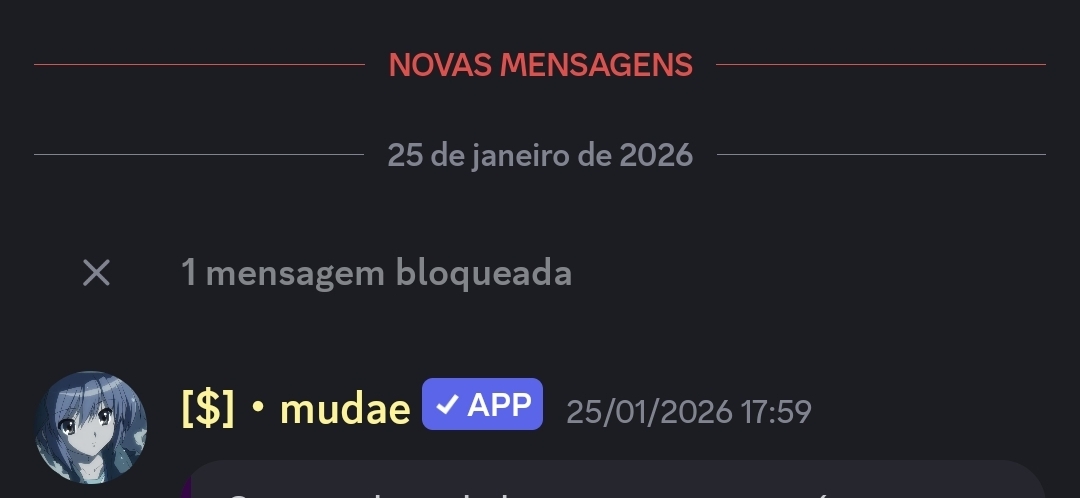
Task: Reveal the 1 blocked message
Action: pyautogui.click(x=376, y=273)
